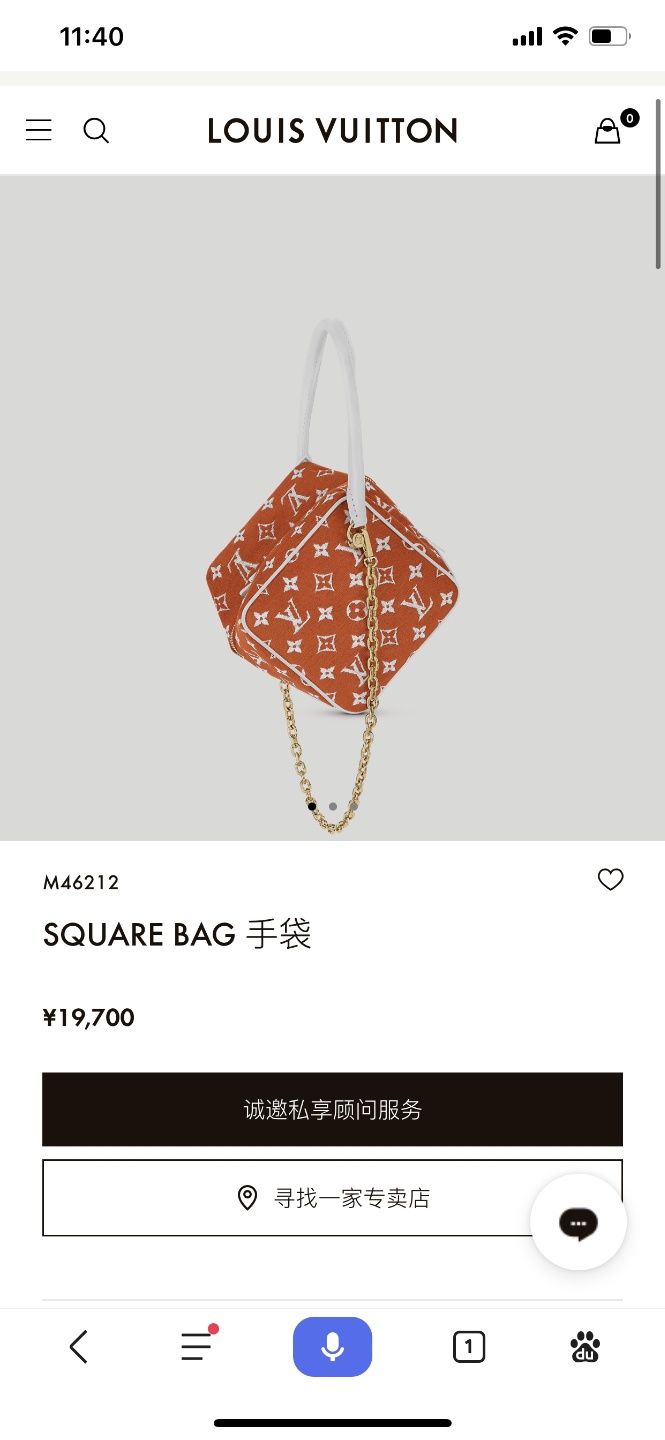Go to the Baidu home paw icon
Viewport: 665px width, 1440px height.
point(585,1347)
